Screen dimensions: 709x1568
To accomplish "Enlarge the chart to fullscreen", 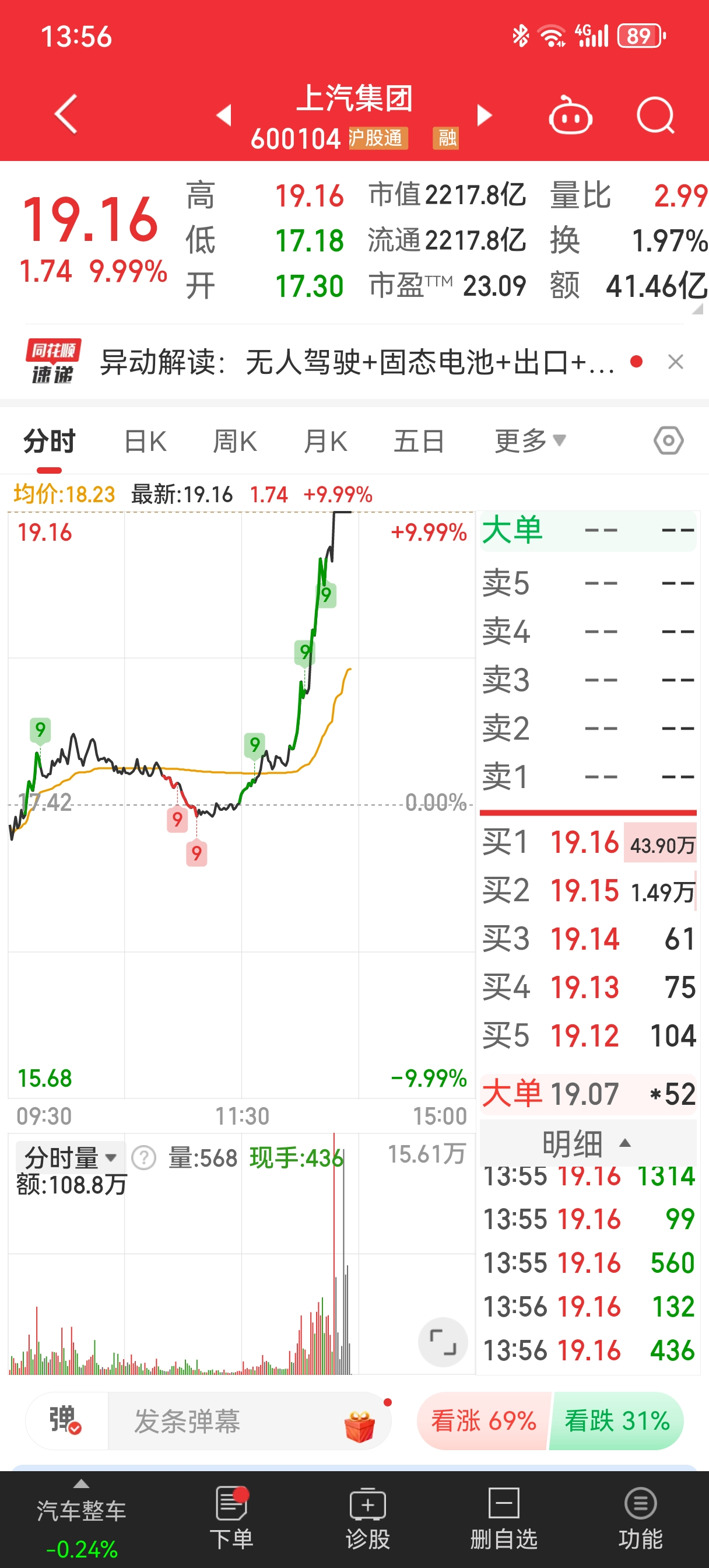I will pos(443,1342).
